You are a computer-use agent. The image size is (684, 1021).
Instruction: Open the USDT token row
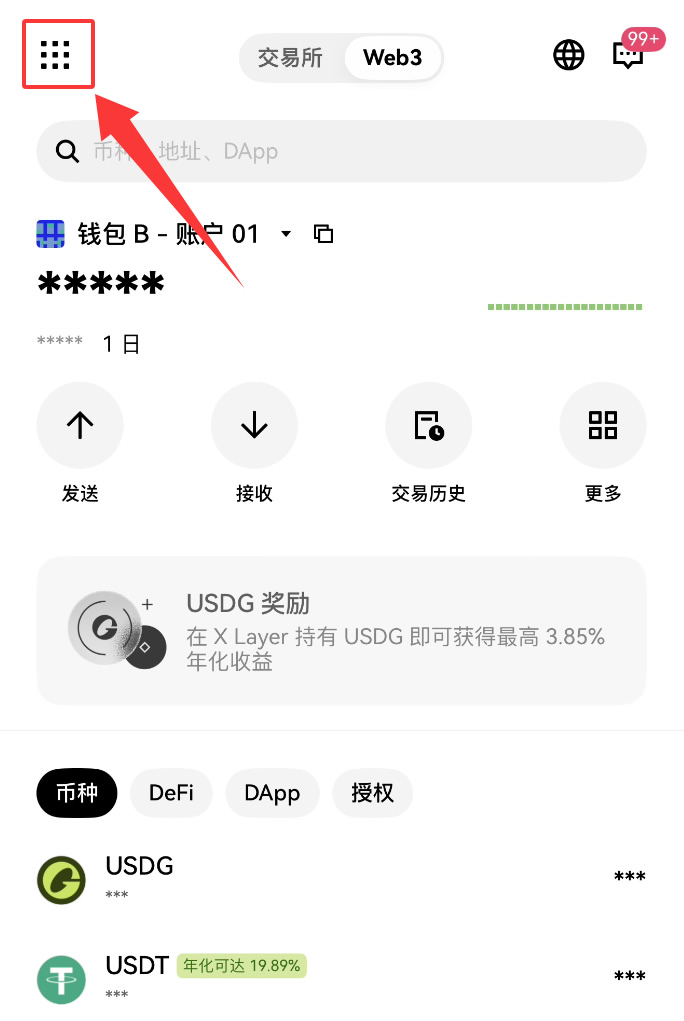341,978
